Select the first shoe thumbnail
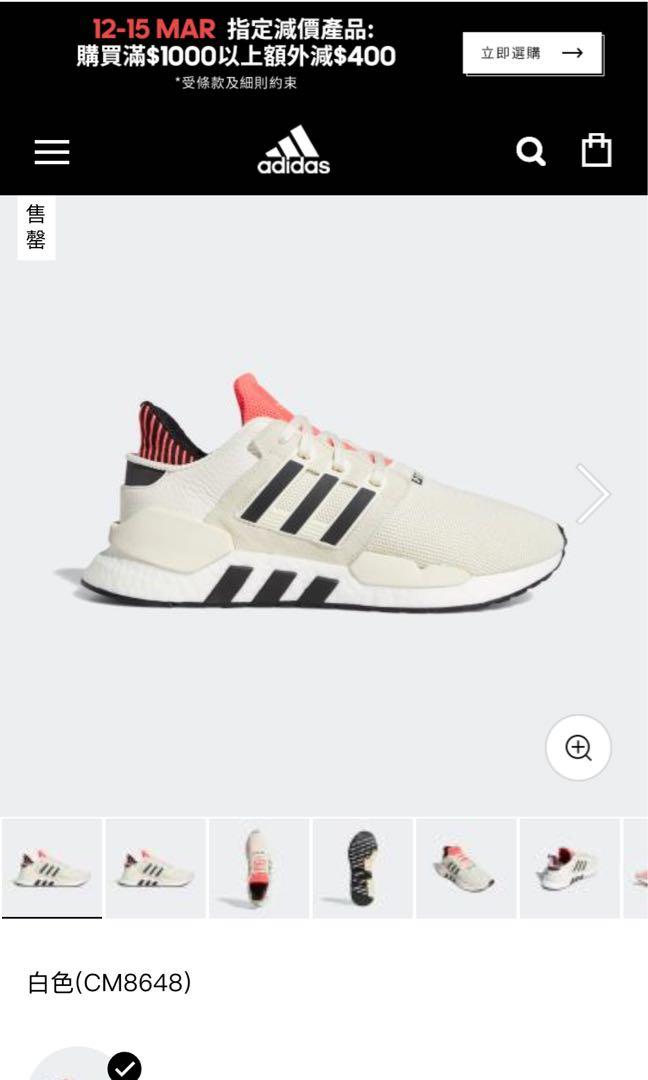 coord(52,868)
